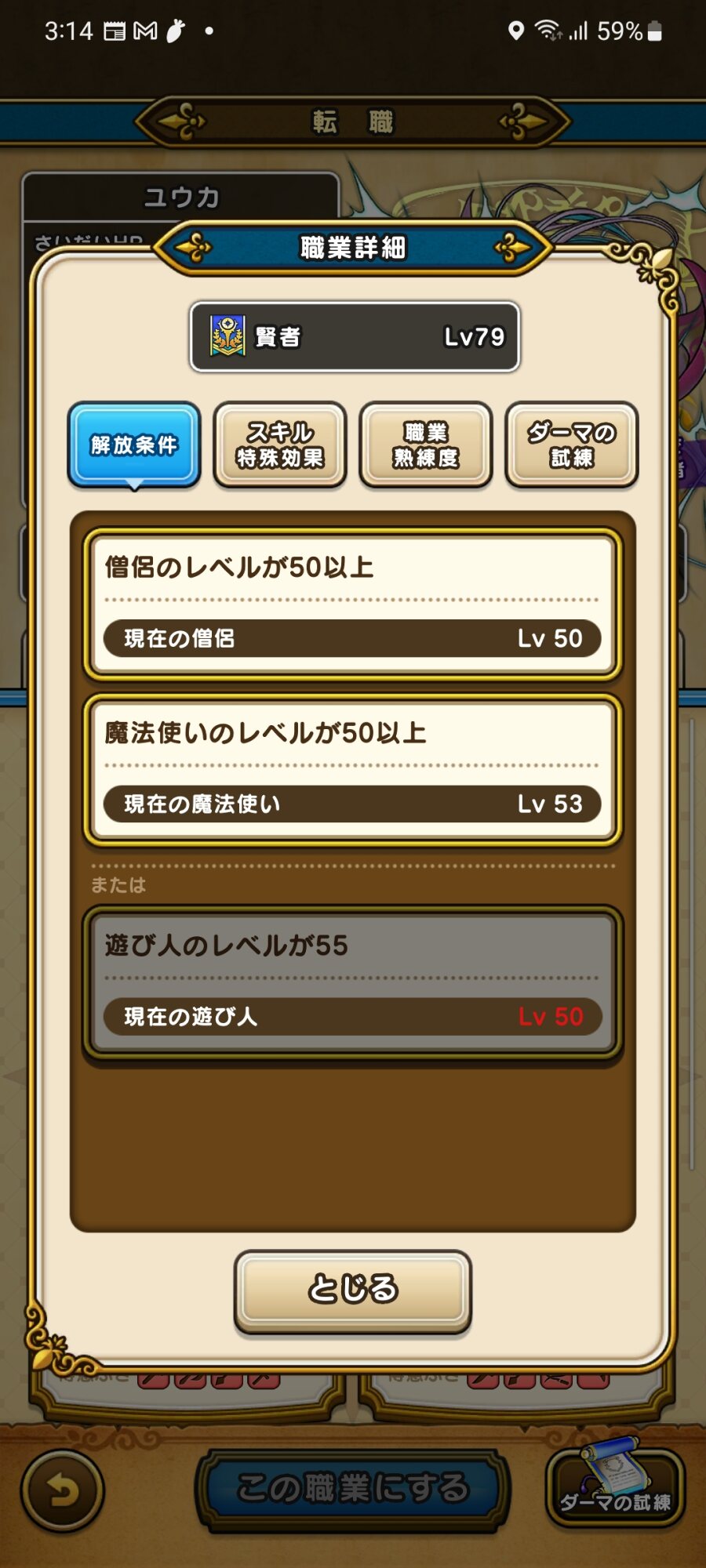
Task: Confirm with この職業にする button
Action: (x=353, y=1489)
